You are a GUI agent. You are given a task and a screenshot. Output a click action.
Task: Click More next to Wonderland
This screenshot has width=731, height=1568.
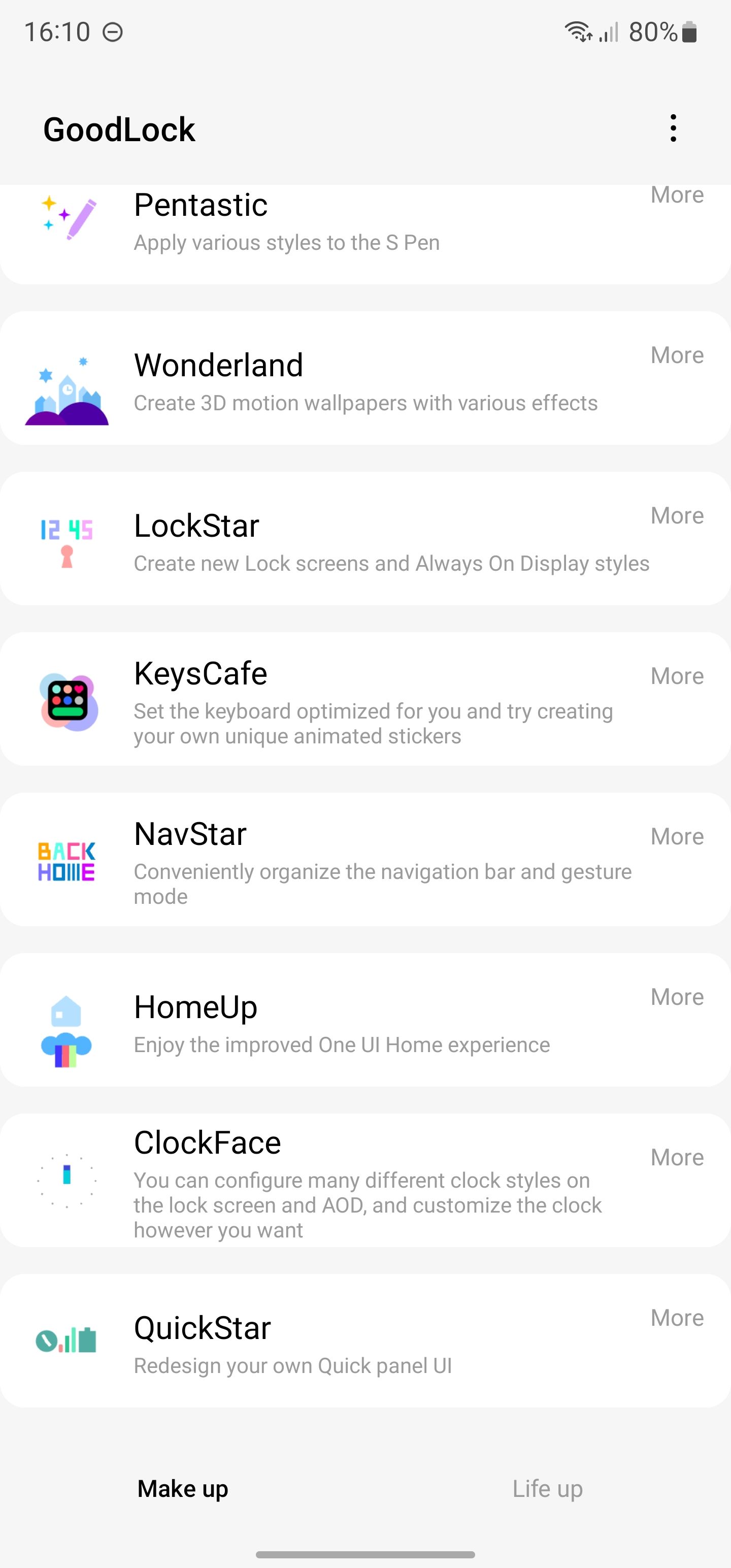pyautogui.click(x=677, y=355)
